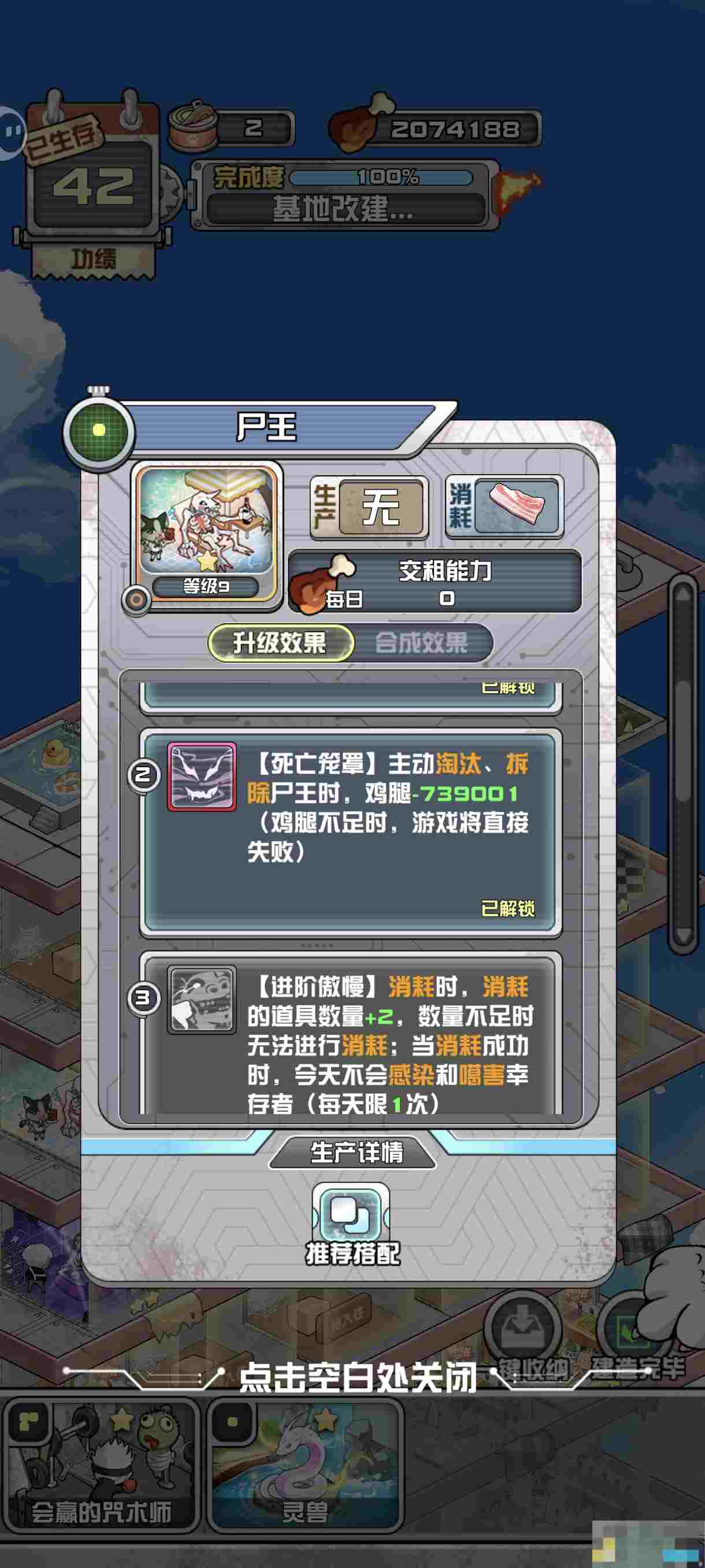Switch to the 合成效果 tab
Screen dimensions: 705x1568
pos(421,643)
